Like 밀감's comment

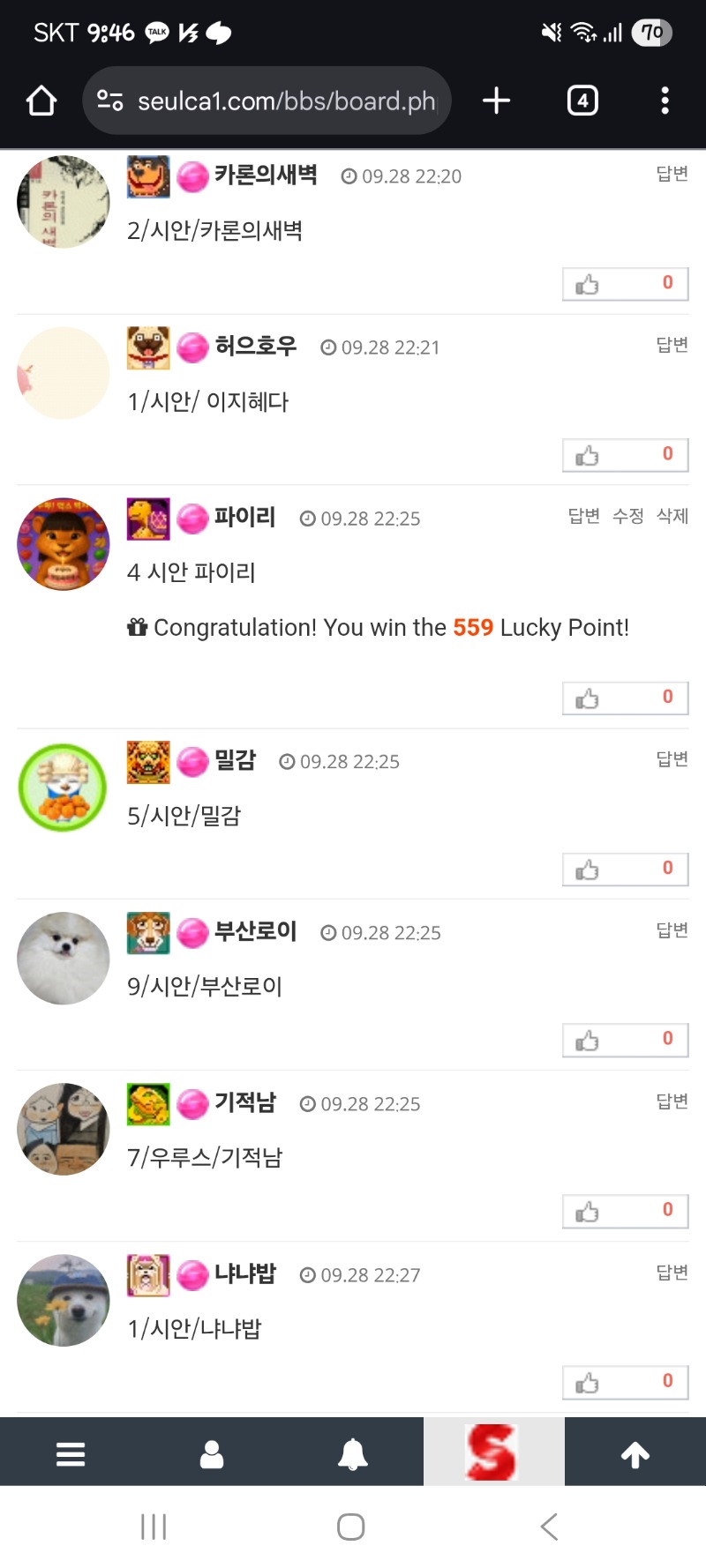tap(625, 870)
